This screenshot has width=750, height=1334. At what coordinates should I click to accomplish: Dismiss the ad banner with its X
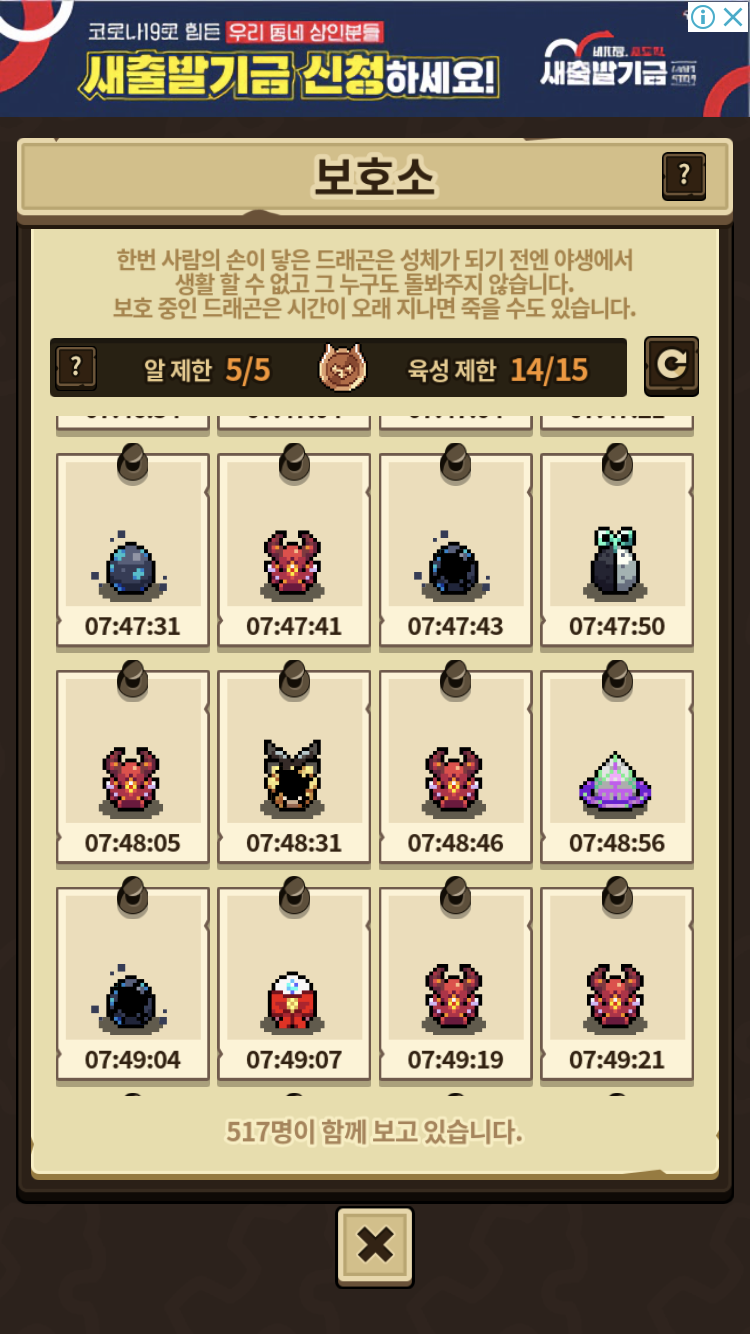733,17
